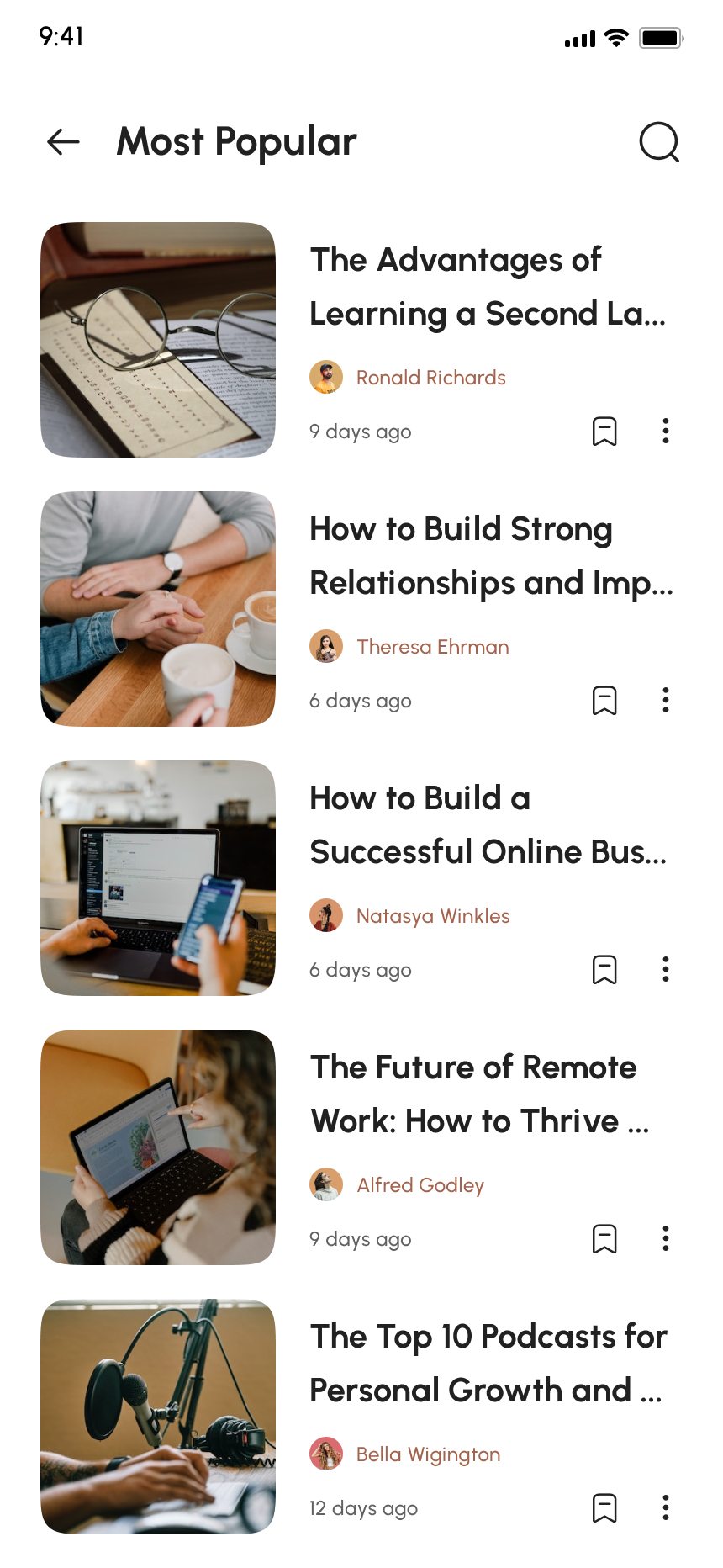723x1568 pixels.
Task: Go back from Most Popular
Action: (63, 142)
